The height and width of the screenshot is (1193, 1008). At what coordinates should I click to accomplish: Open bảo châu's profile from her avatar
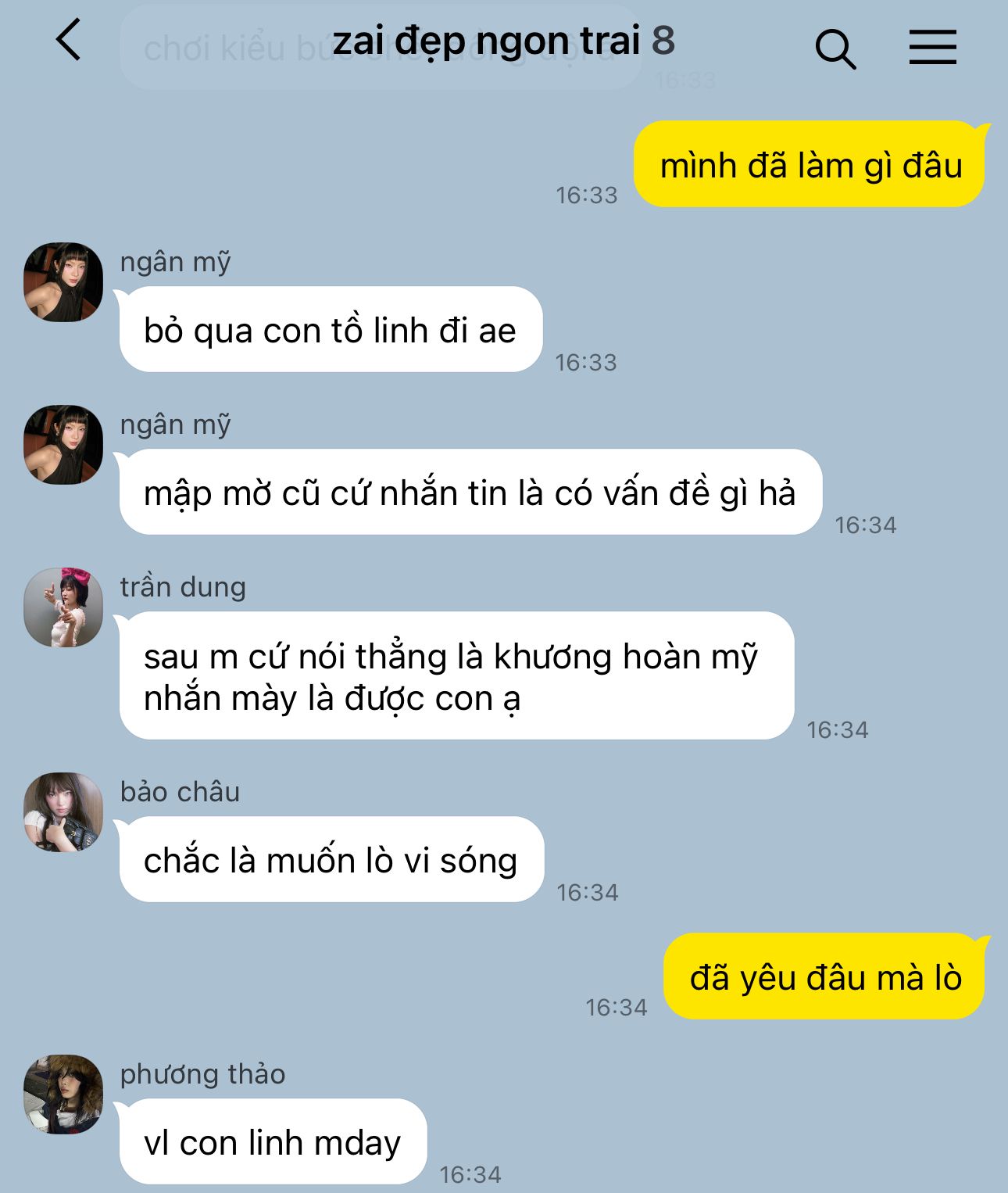(x=63, y=812)
